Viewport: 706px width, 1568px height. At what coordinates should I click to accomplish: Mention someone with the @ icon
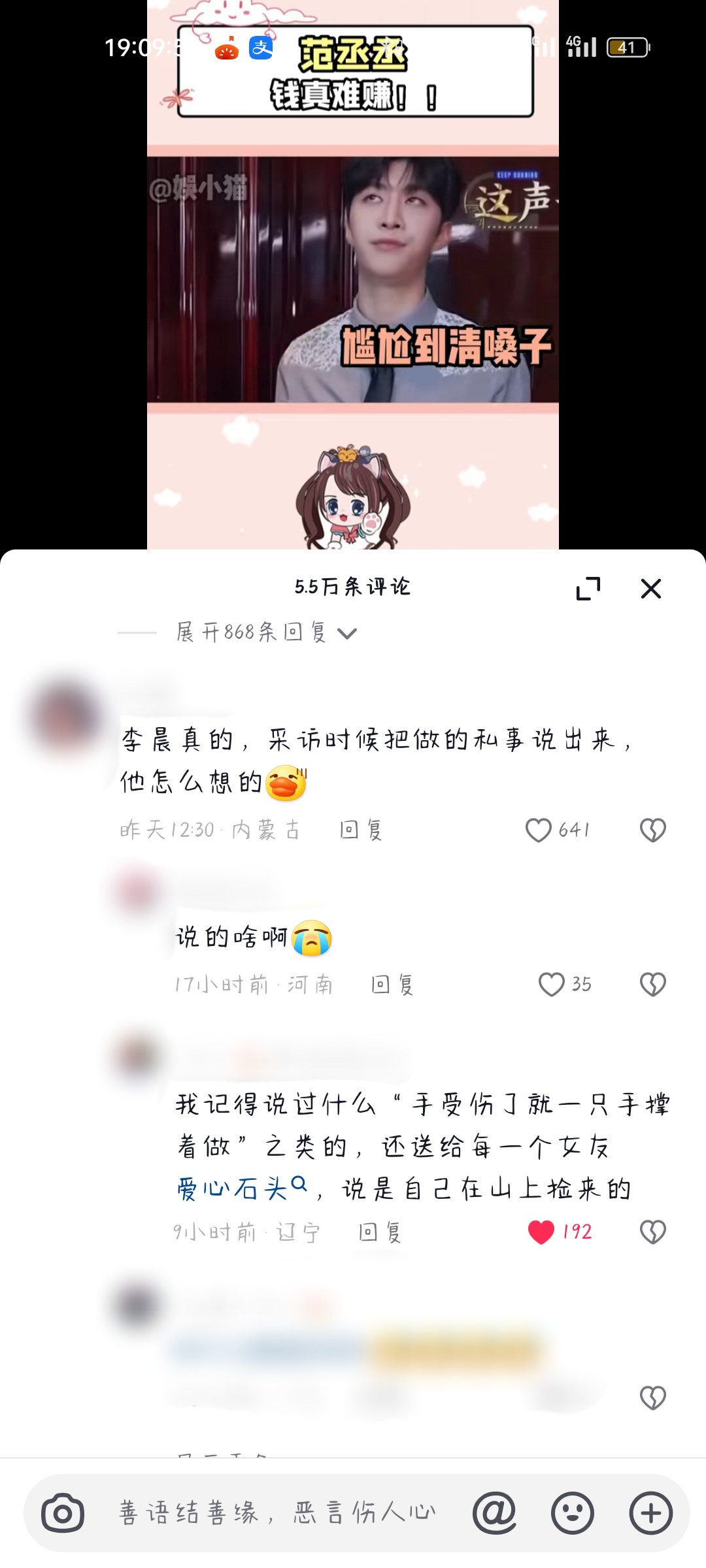pos(495,1513)
